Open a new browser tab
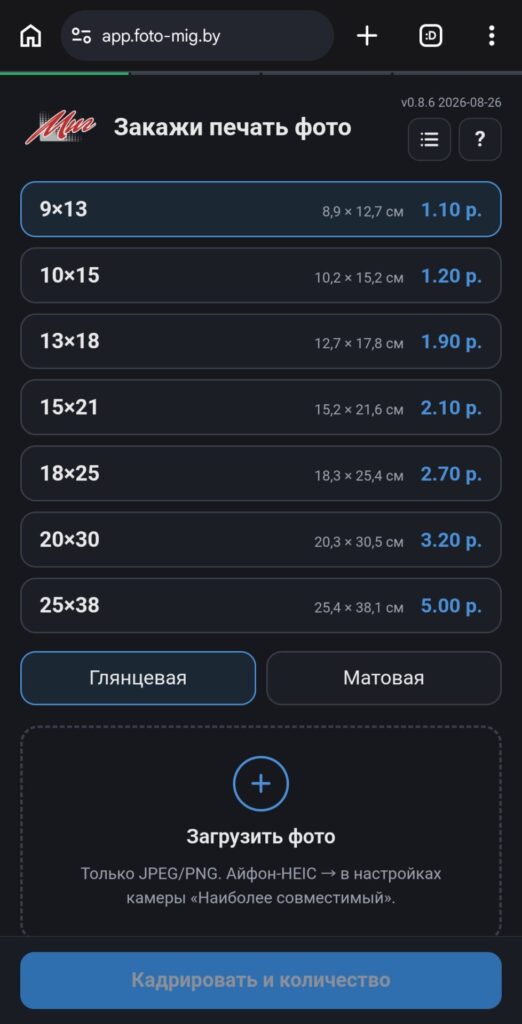This screenshot has height=1024, width=522. (x=367, y=36)
